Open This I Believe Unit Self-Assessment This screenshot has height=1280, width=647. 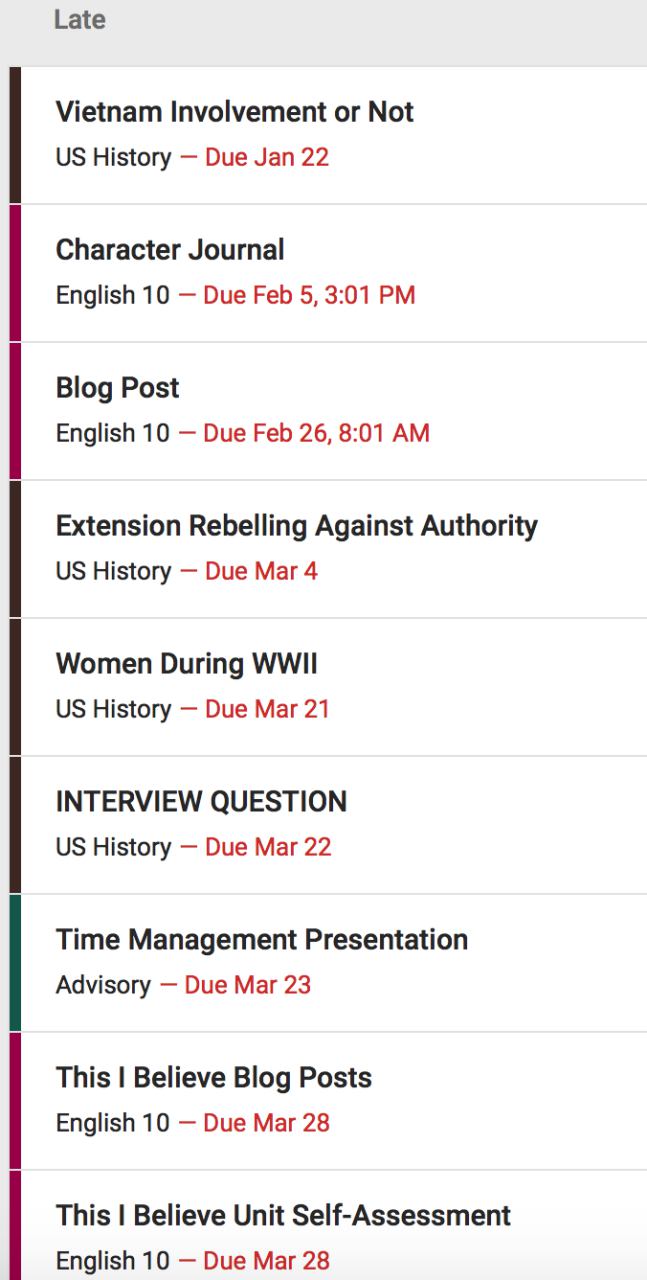pos(283,1216)
